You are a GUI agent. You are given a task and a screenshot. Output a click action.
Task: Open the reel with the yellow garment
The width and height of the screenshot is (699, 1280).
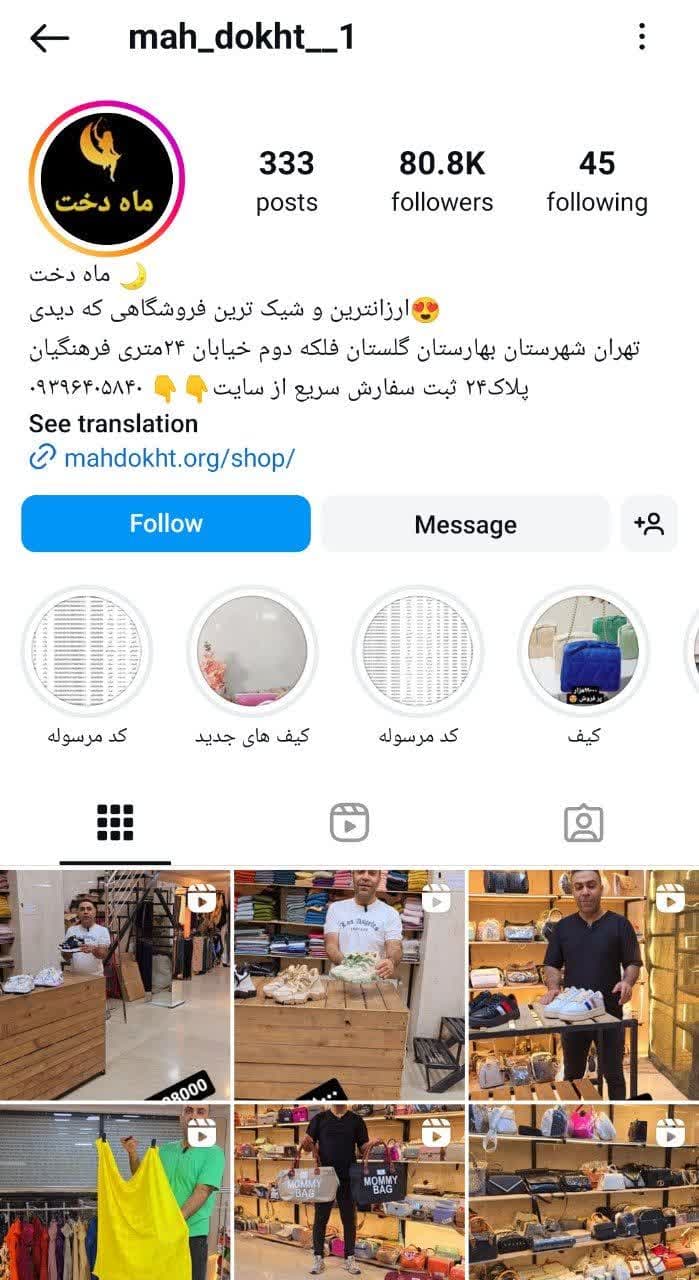point(115,1190)
